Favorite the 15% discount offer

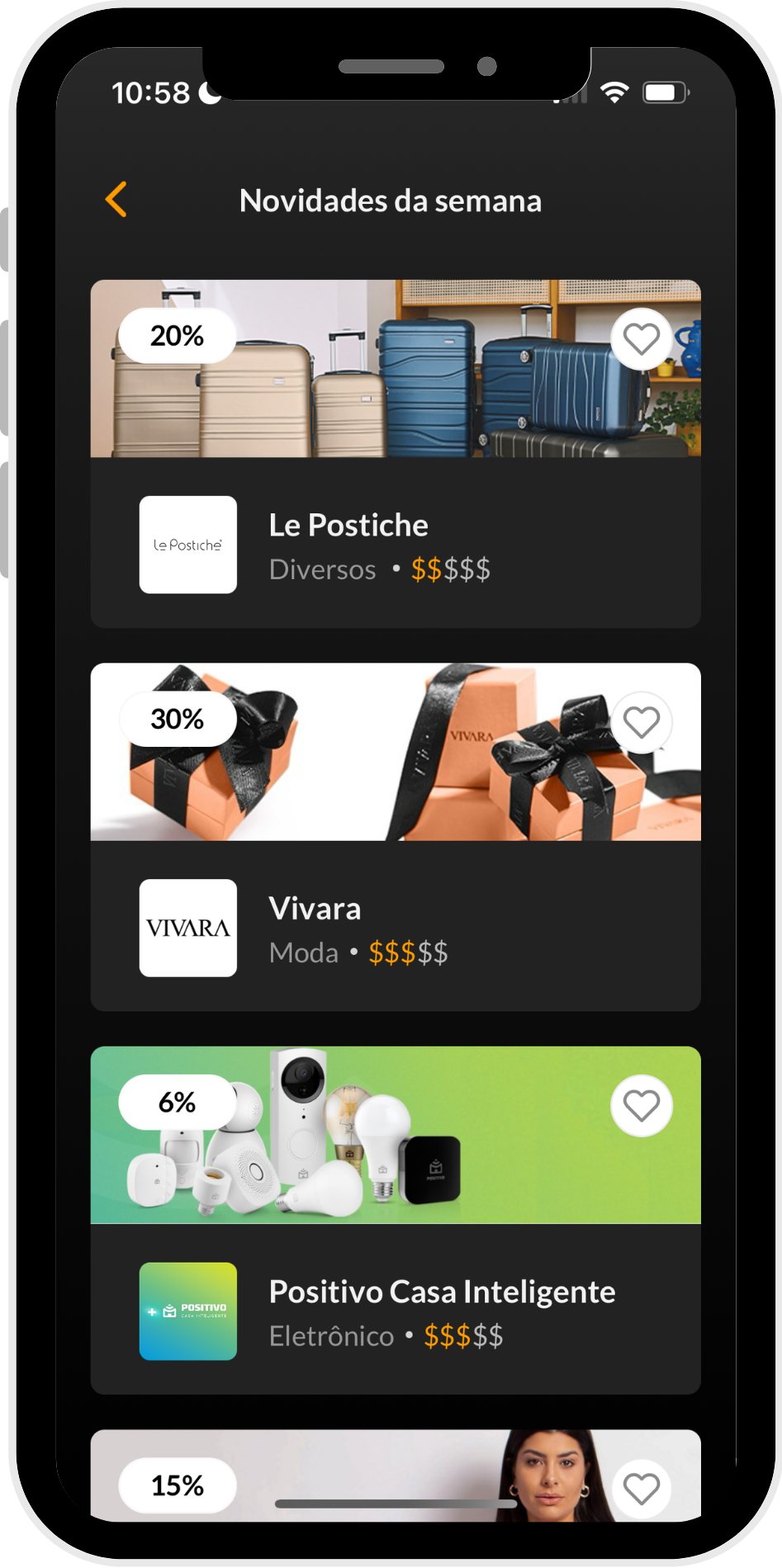(x=641, y=1489)
